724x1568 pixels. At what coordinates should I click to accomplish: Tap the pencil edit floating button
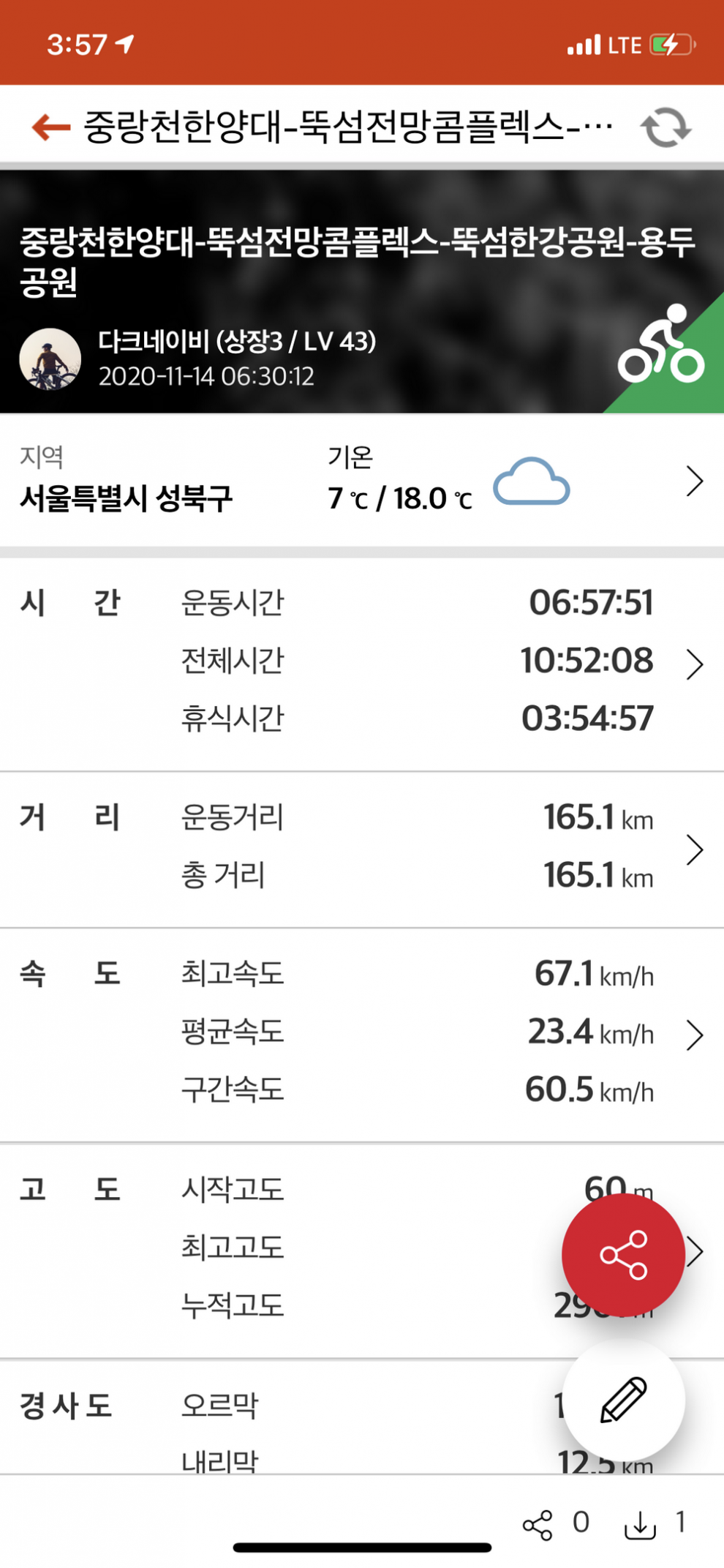point(623,1400)
